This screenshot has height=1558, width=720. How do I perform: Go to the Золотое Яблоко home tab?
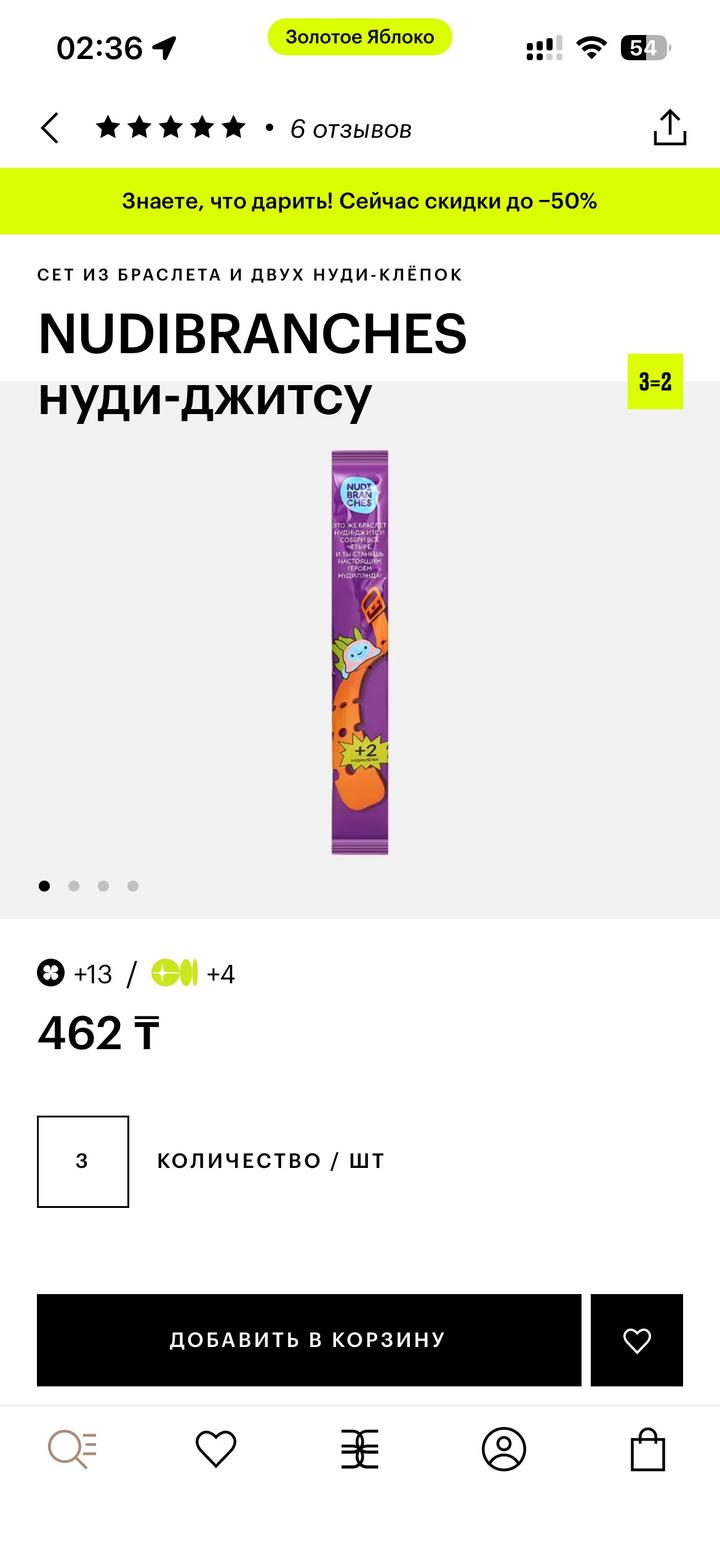point(360,1448)
